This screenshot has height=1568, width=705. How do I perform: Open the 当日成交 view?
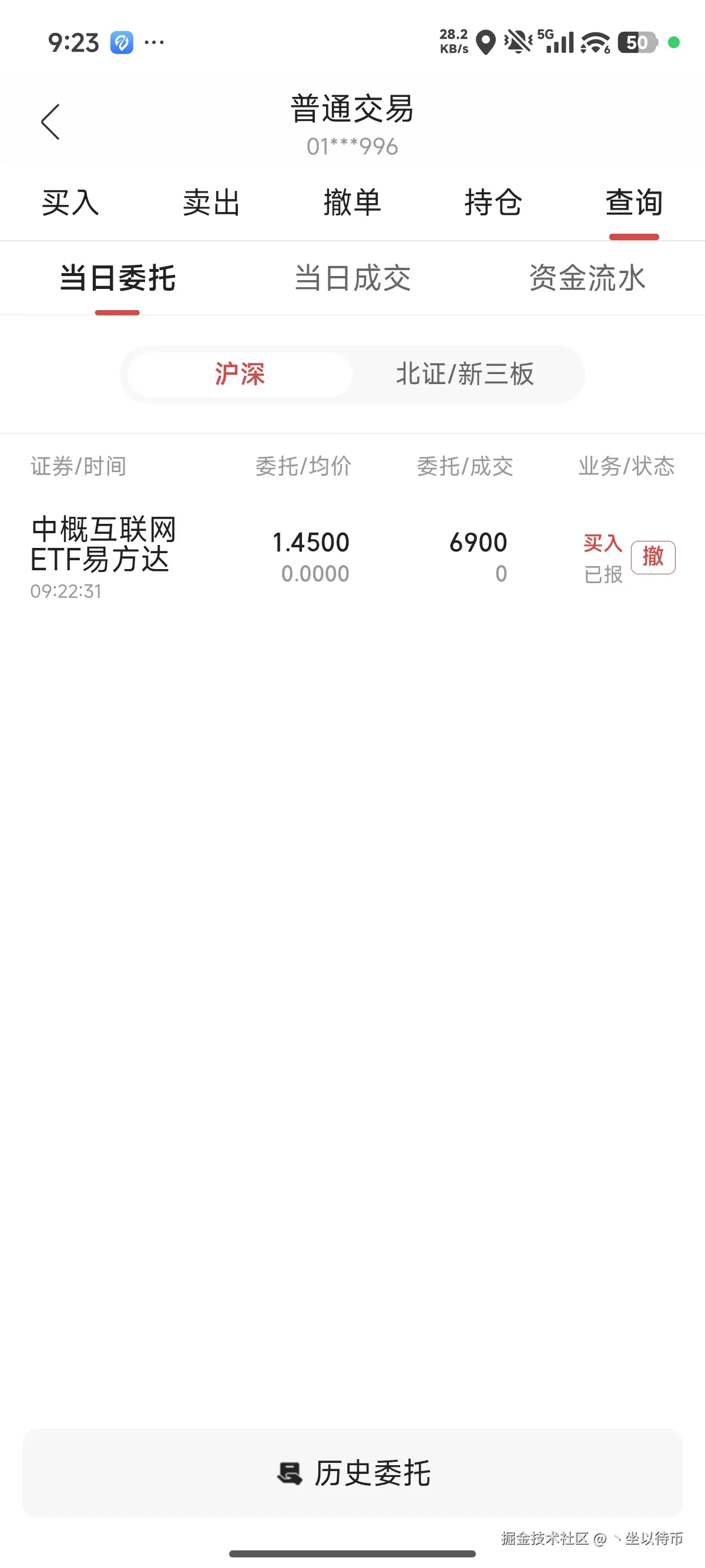(x=352, y=279)
